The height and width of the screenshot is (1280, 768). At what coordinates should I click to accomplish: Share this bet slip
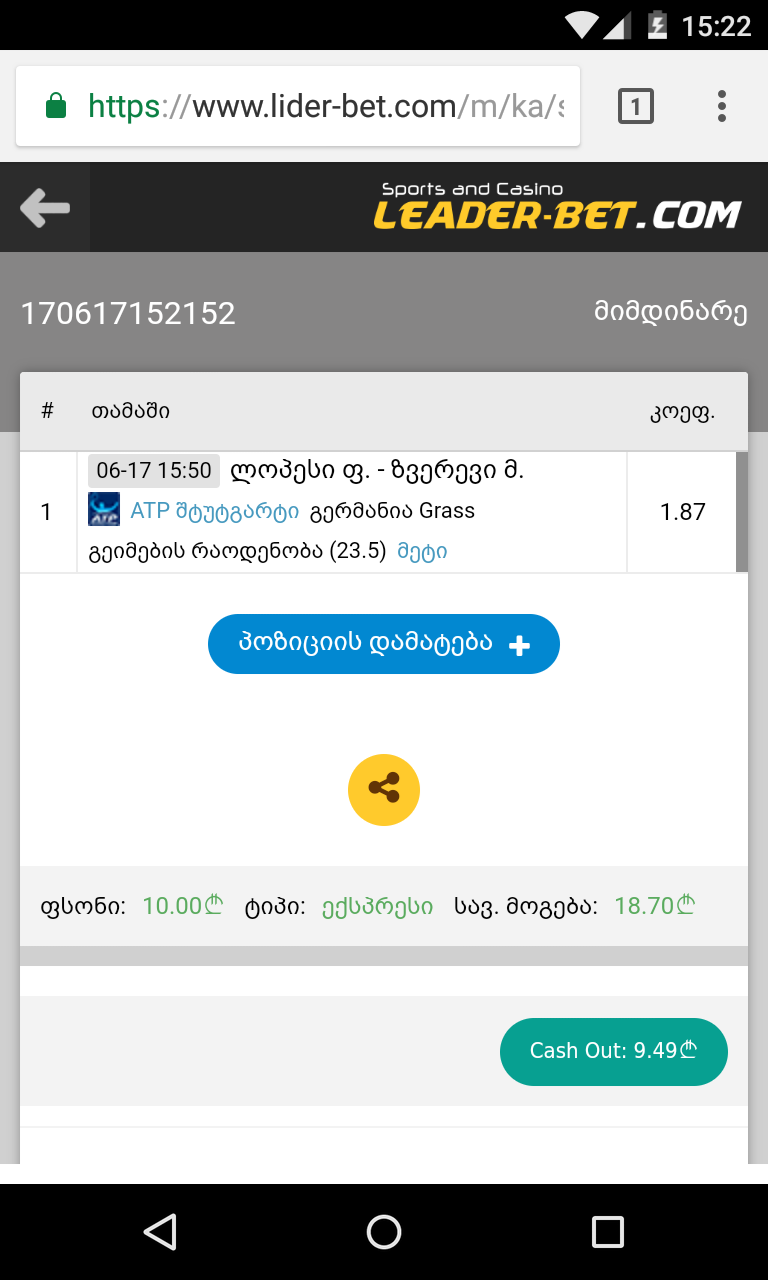pyautogui.click(x=384, y=790)
